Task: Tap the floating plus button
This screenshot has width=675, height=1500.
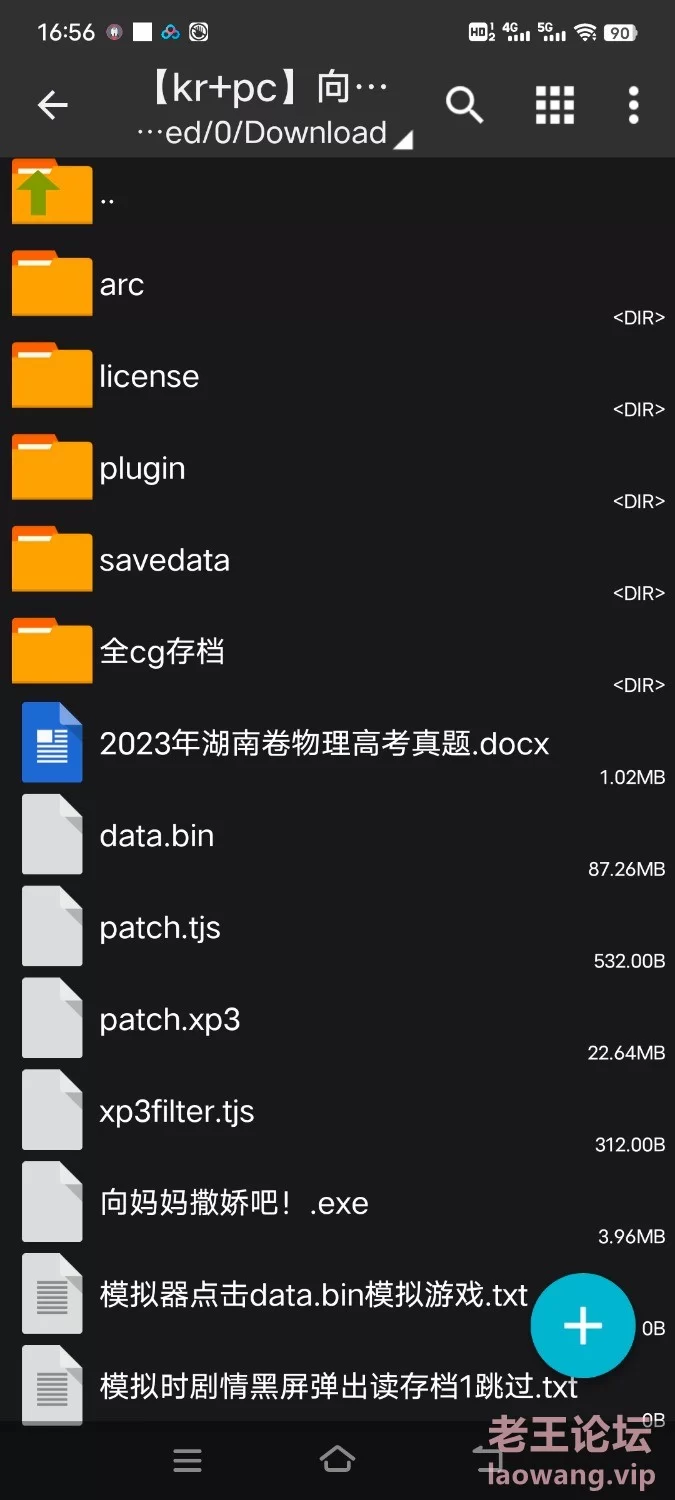Action: tap(583, 1326)
